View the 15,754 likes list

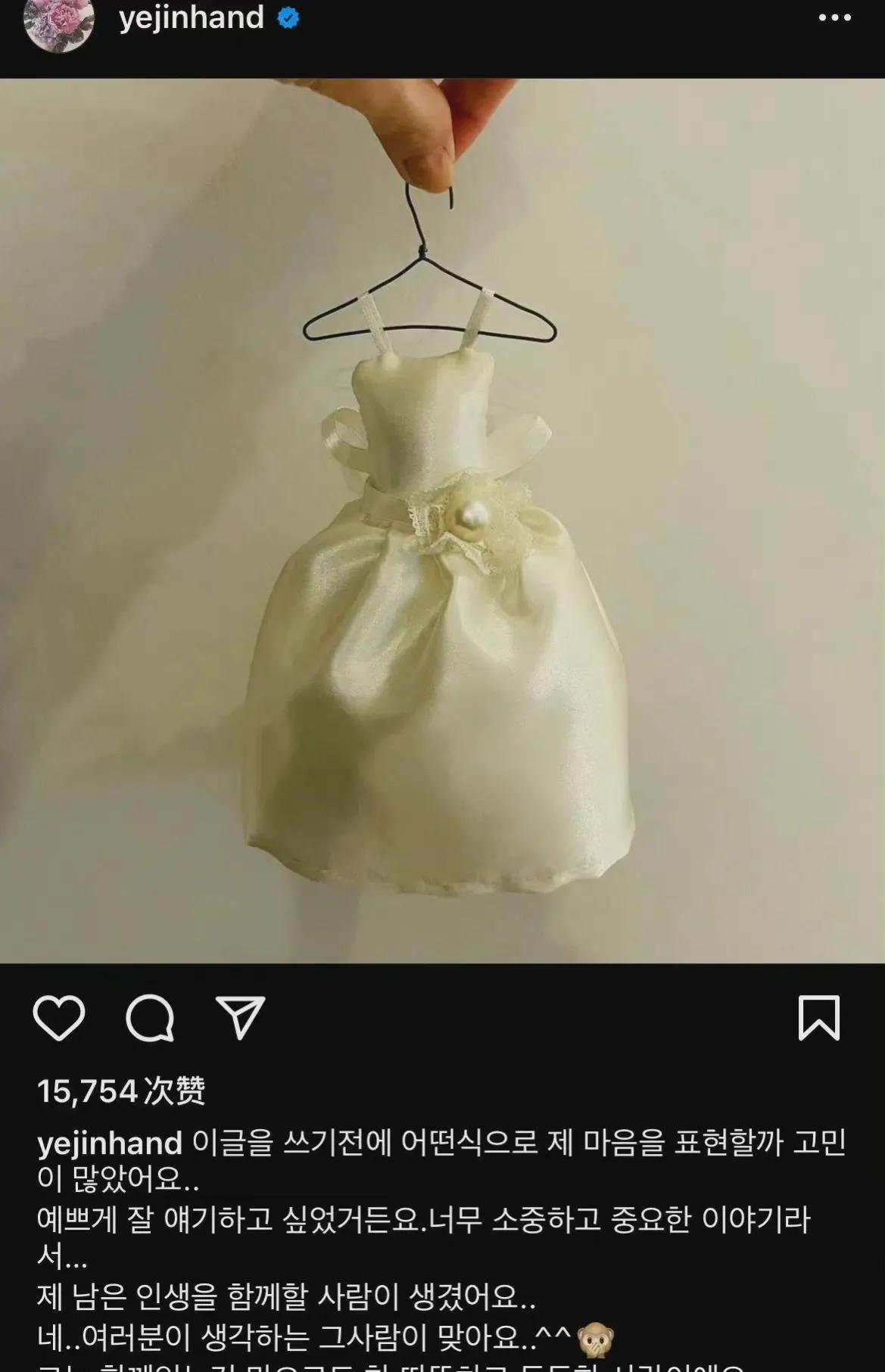click(121, 1090)
